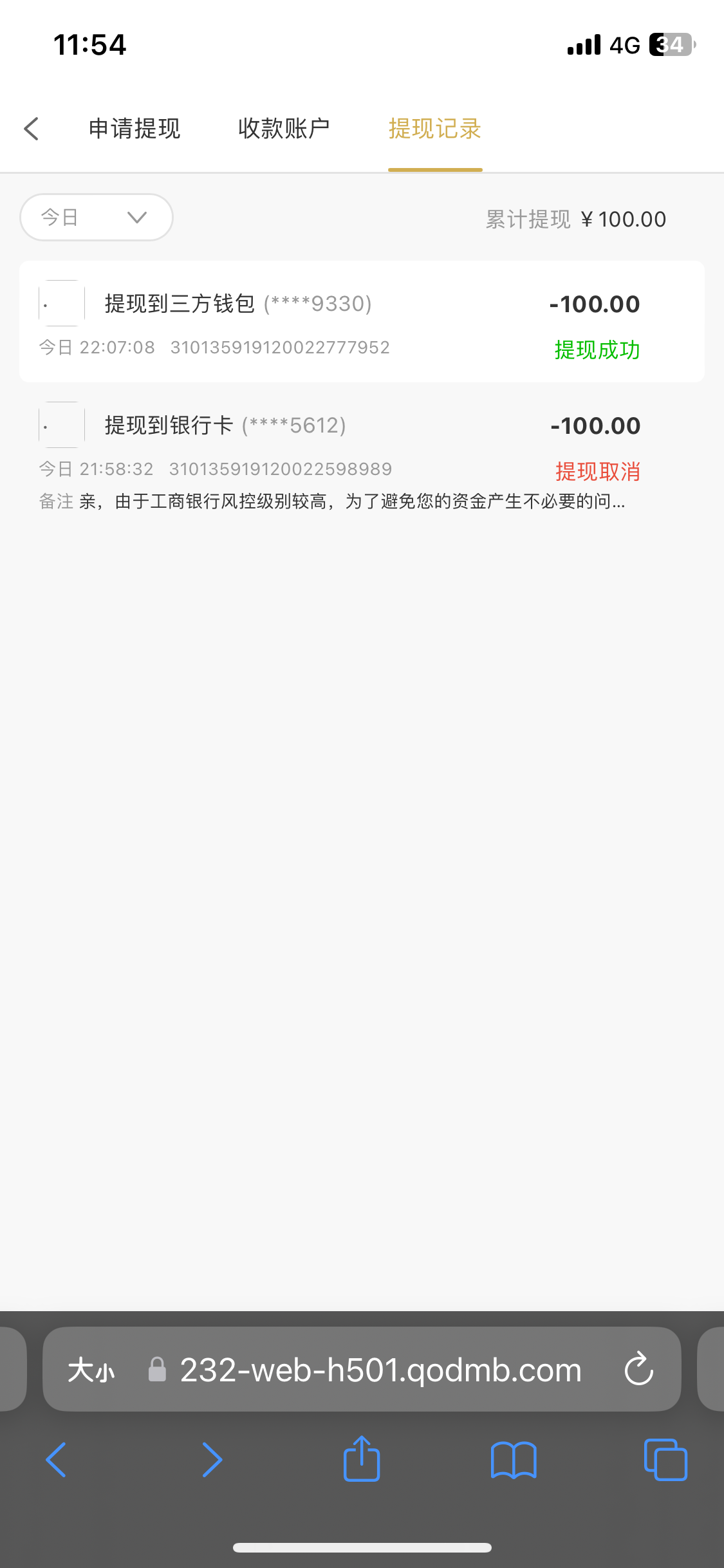Select the 提现记录 tab

[435, 129]
